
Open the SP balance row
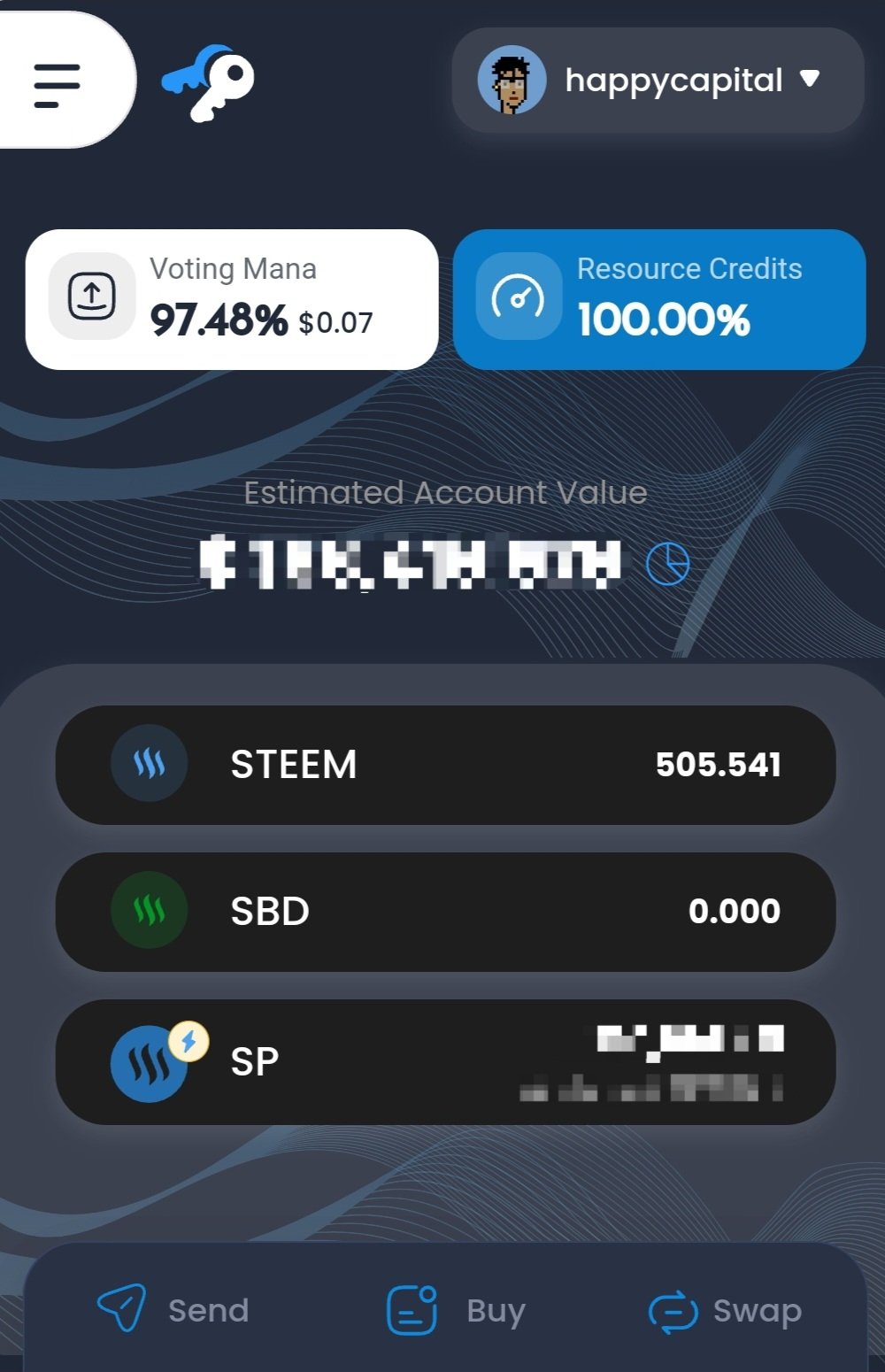(x=445, y=1061)
